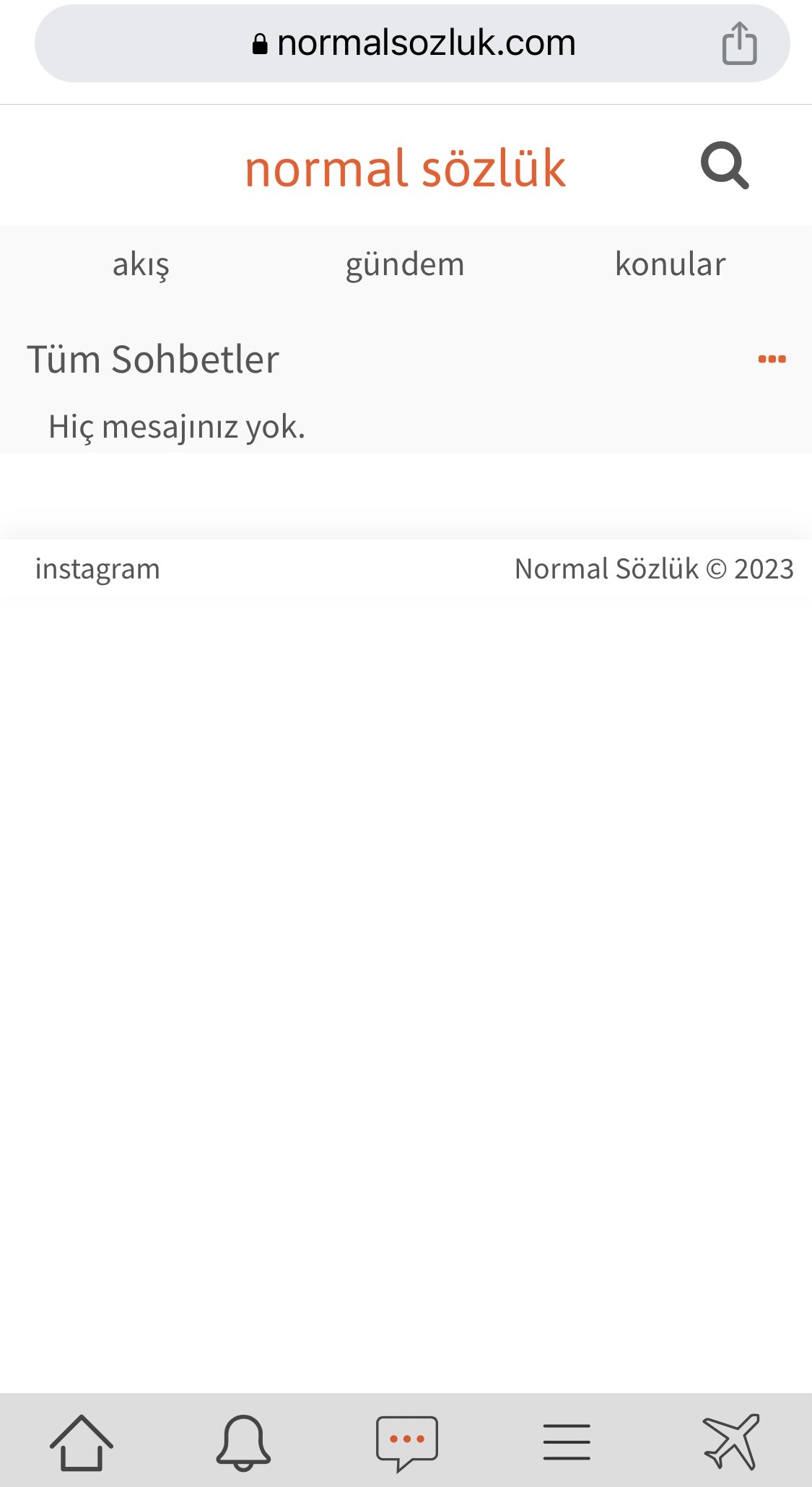Open the Tüm Sohbetler three-dot menu

772,359
